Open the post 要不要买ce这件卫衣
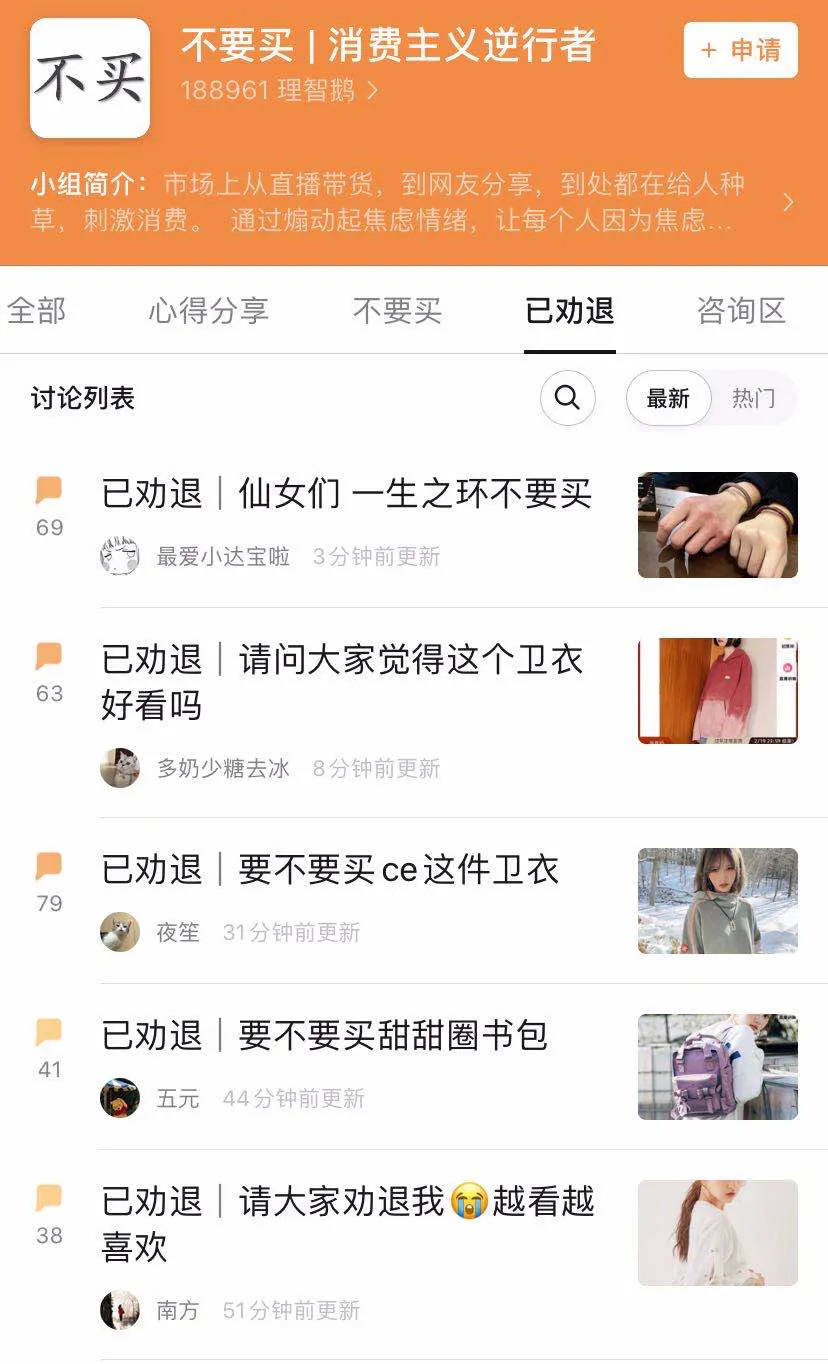Screen dimensions: 828x1364 (x=330, y=870)
